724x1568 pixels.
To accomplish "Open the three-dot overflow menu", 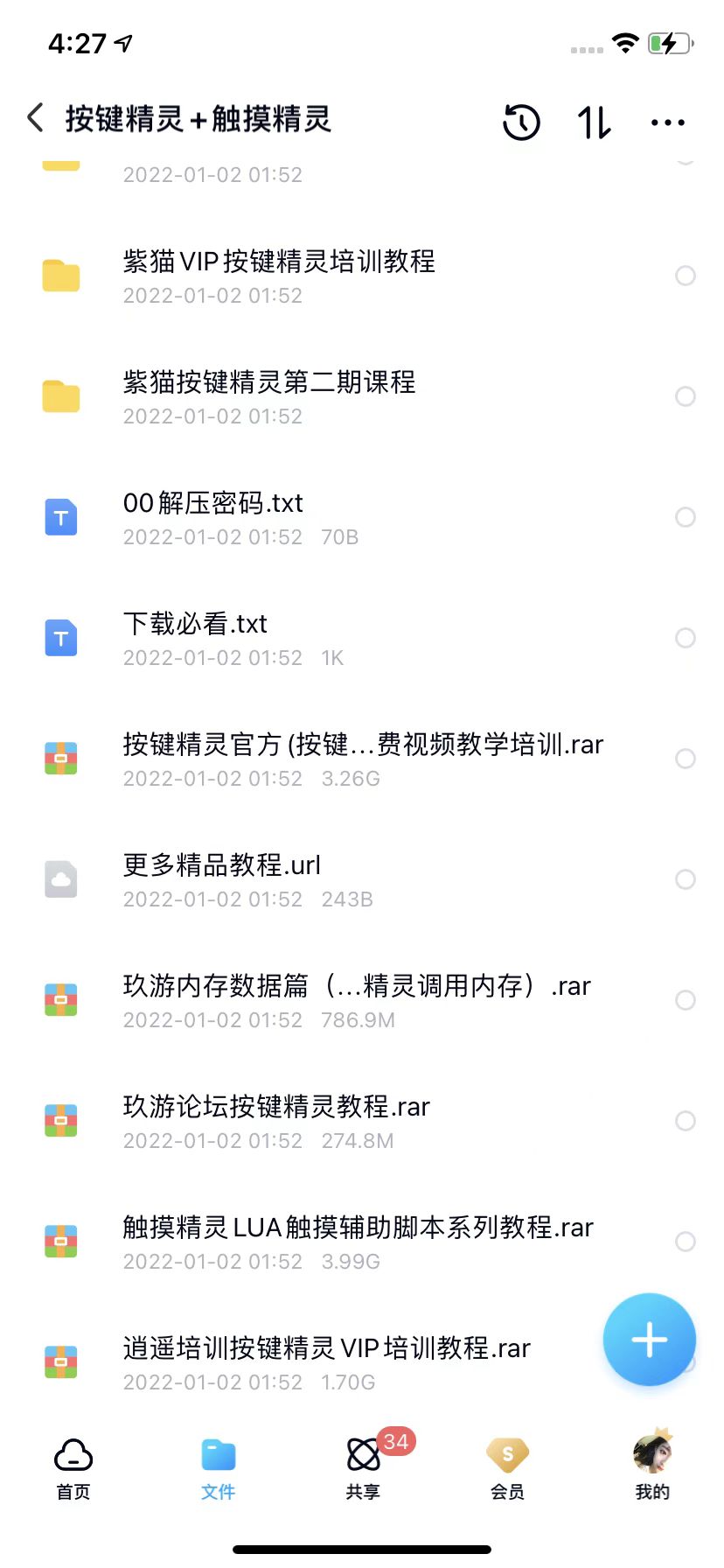I will click(668, 122).
